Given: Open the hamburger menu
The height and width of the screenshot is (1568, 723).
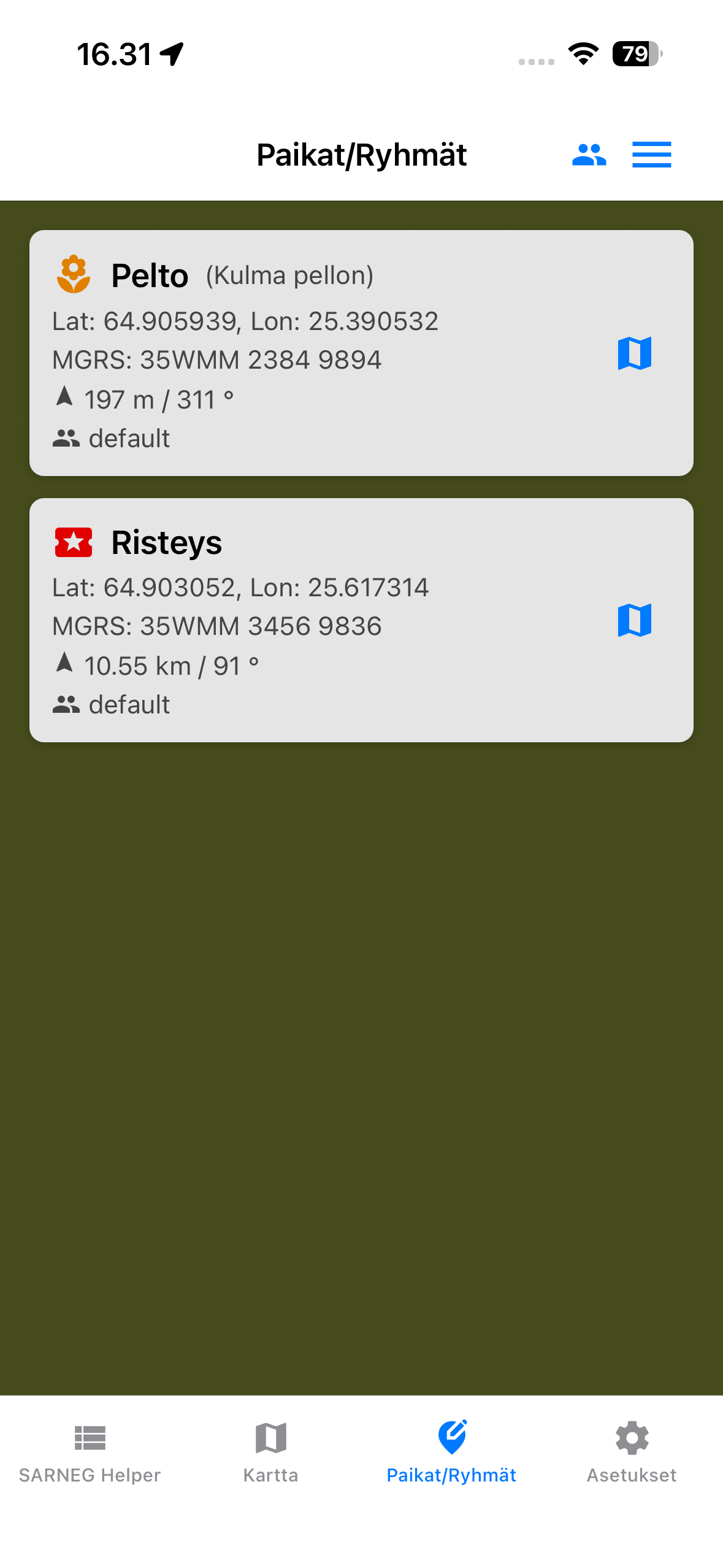Looking at the screenshot, I should (651, 155).
